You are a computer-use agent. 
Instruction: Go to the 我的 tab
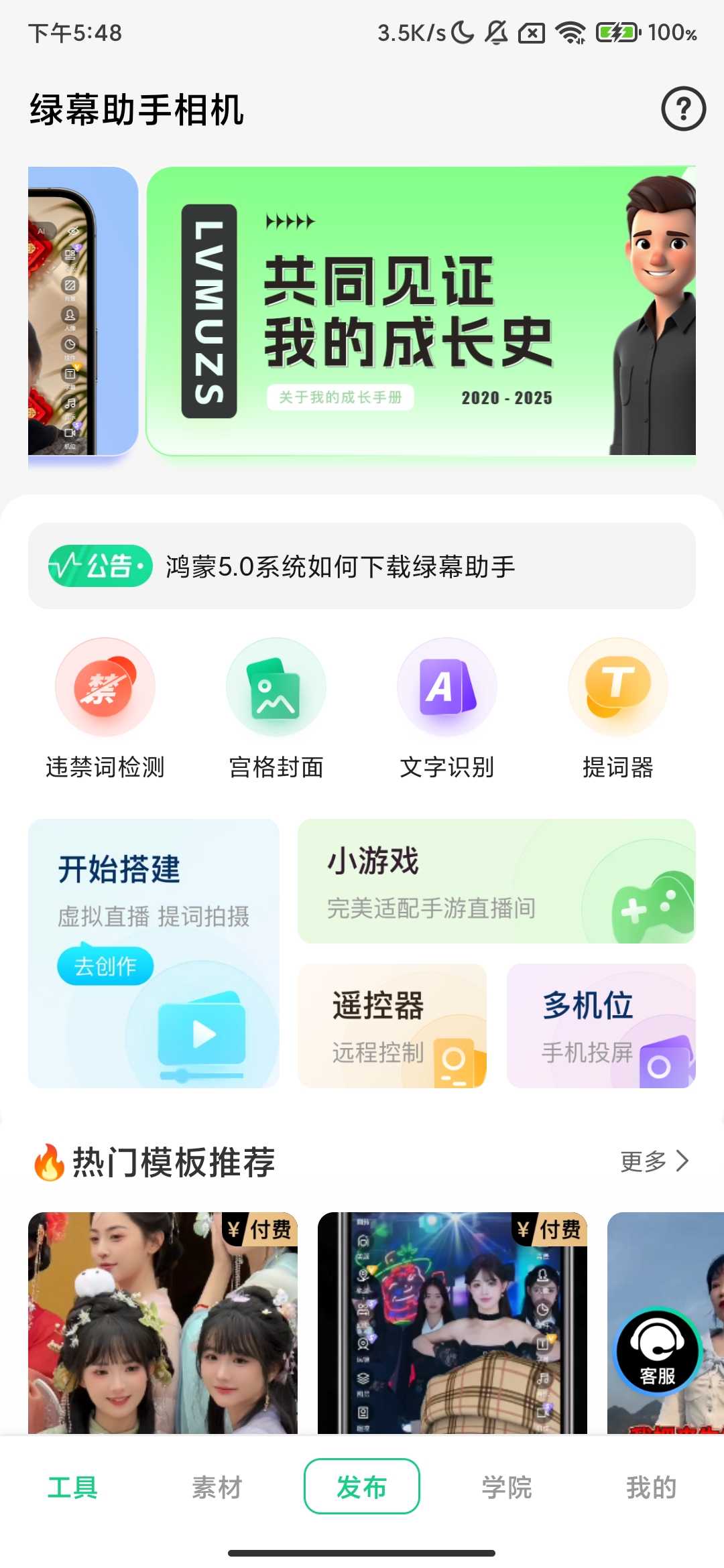pos(651,1487)
